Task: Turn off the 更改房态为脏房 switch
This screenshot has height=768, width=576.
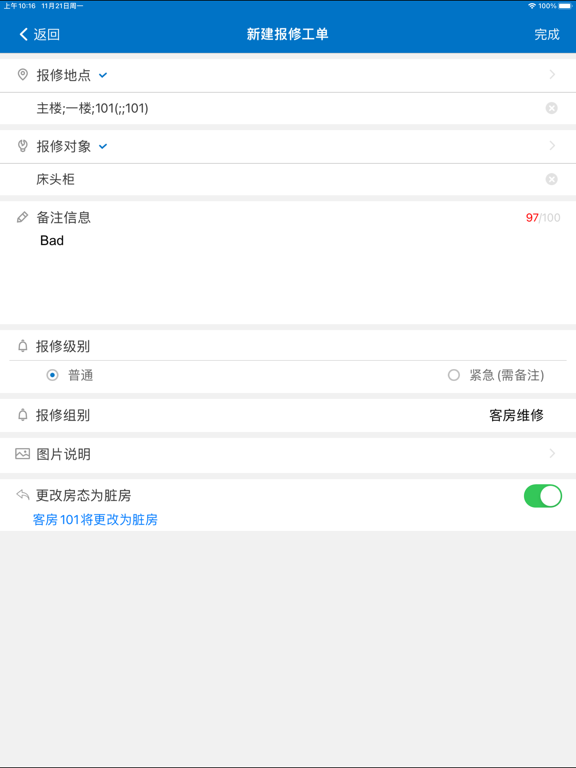Action: click(x=543, y=496)
